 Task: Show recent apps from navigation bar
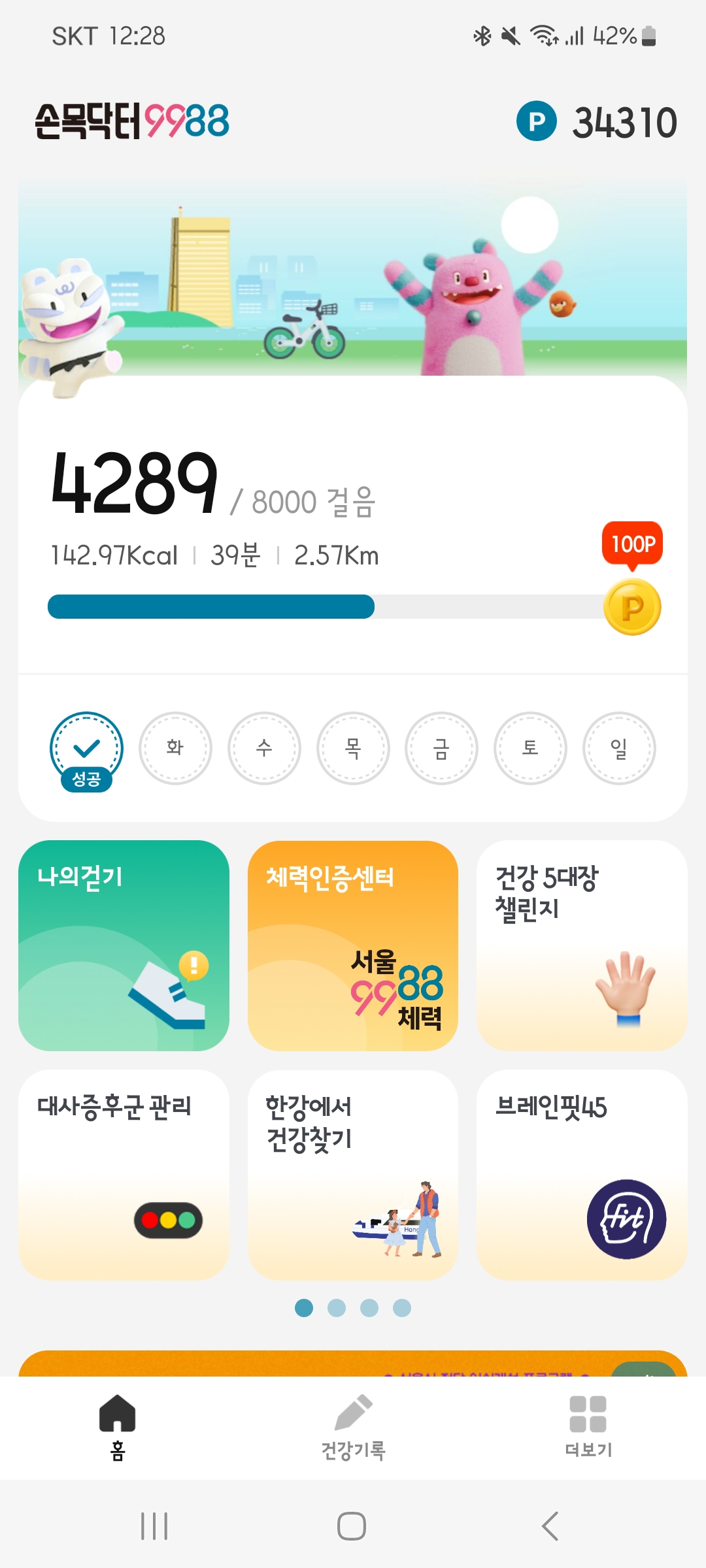pyautogui.click(x=154, y=1526)
